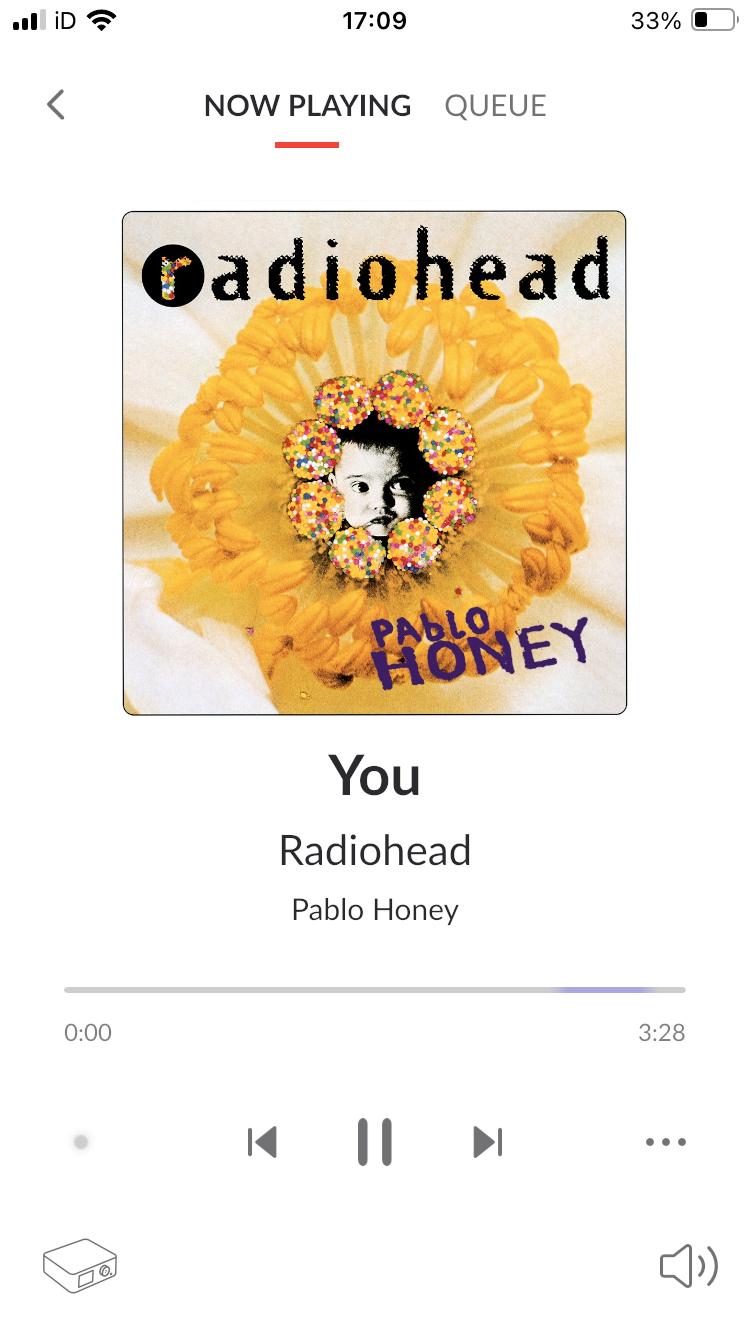The height and width of the screenshot is (1334, 750).
Task: Select the Now Playing tab
Action: coord(307,106)
